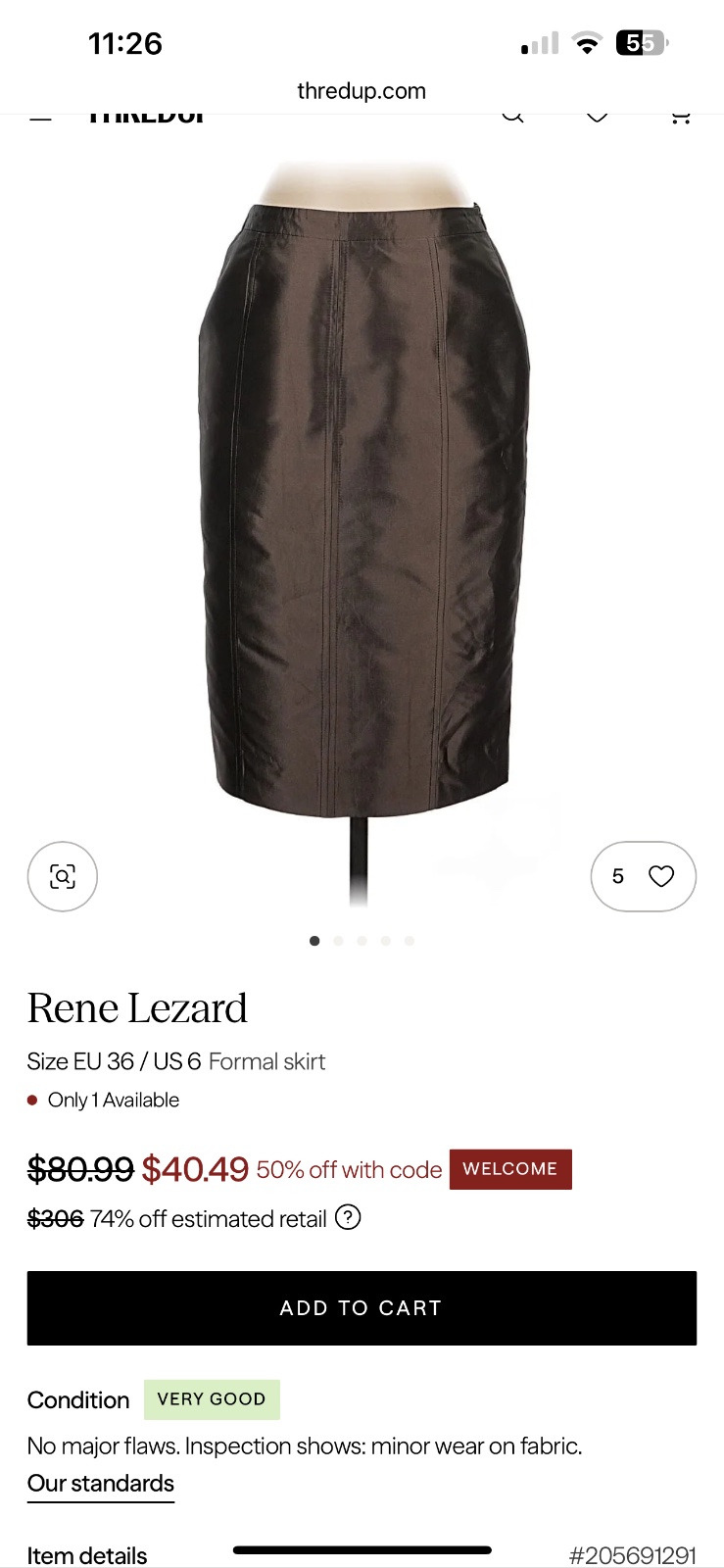
Task: Add the Rene Lezard skirt to cart
Action: 362,1307
